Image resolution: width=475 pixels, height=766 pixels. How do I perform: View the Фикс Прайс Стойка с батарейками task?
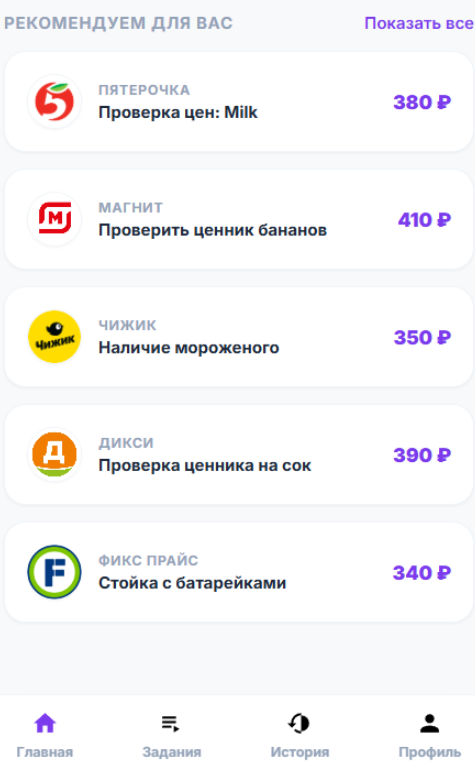click(x=239, y=573)
